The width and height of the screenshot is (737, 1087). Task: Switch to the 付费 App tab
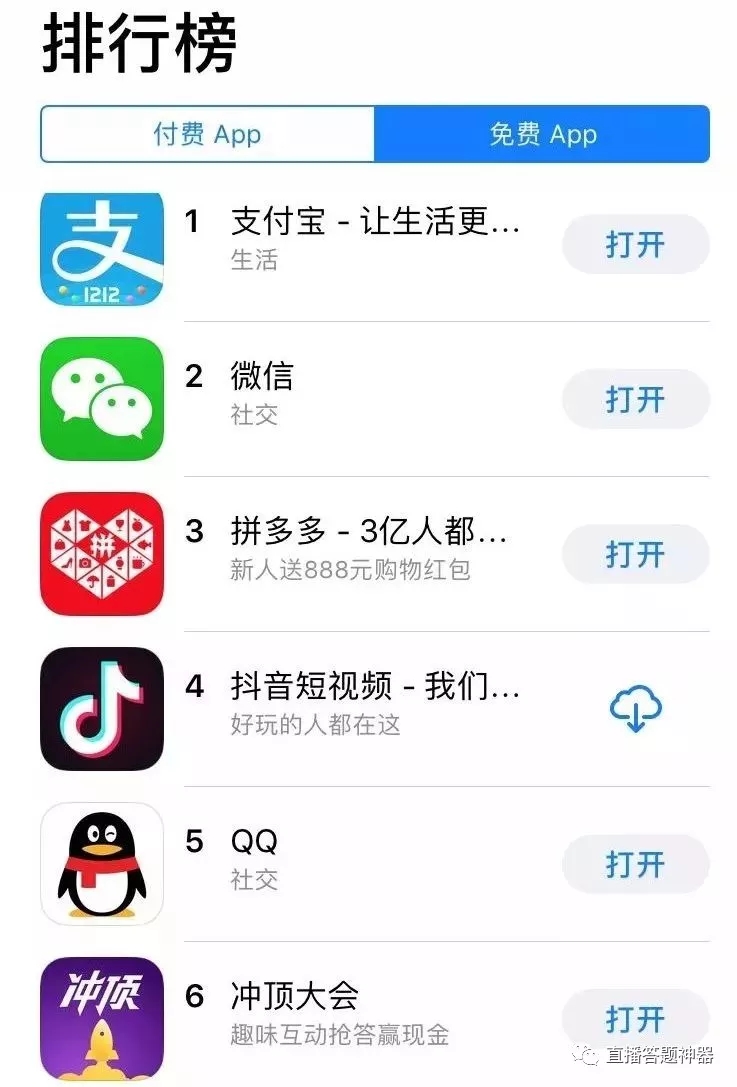[x=207, y=134]
